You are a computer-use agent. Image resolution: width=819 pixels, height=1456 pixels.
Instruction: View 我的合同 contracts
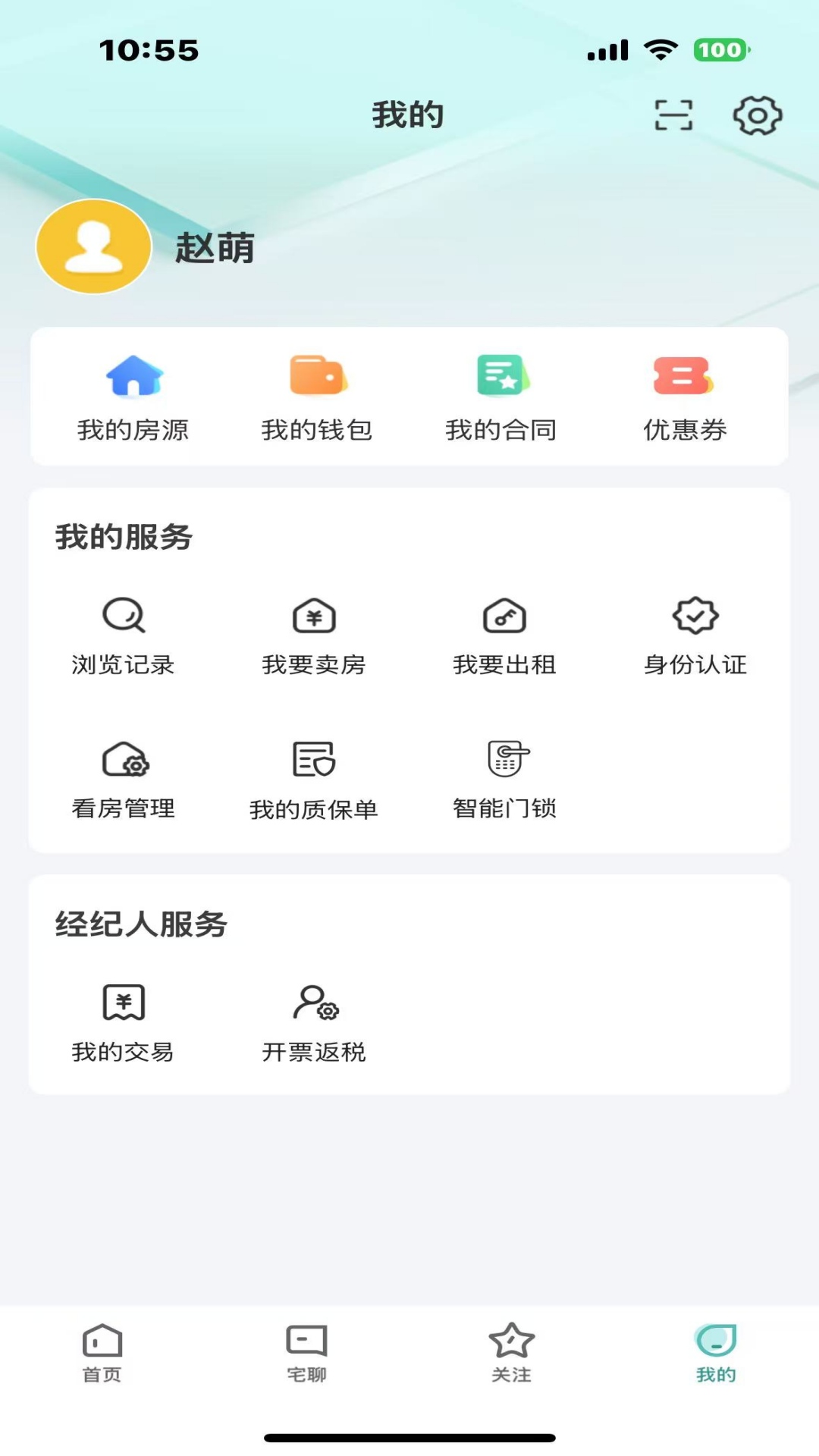tap(502, 398)
